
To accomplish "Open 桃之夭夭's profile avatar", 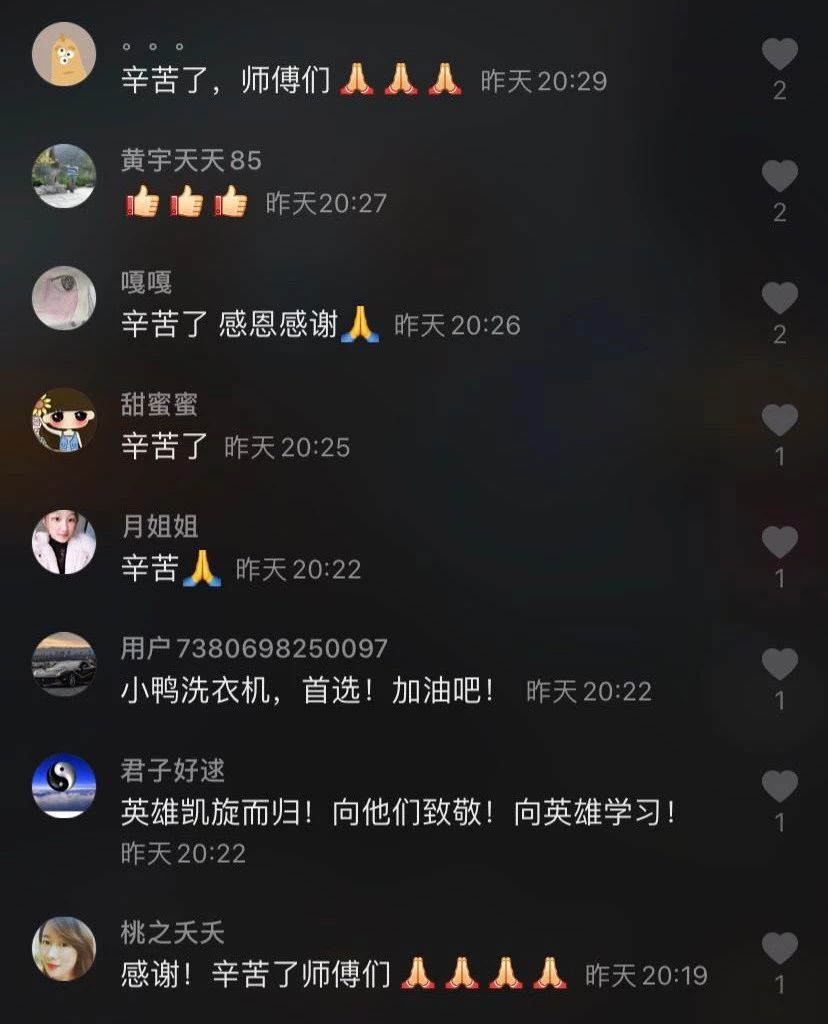I will [x=64, y=948].
